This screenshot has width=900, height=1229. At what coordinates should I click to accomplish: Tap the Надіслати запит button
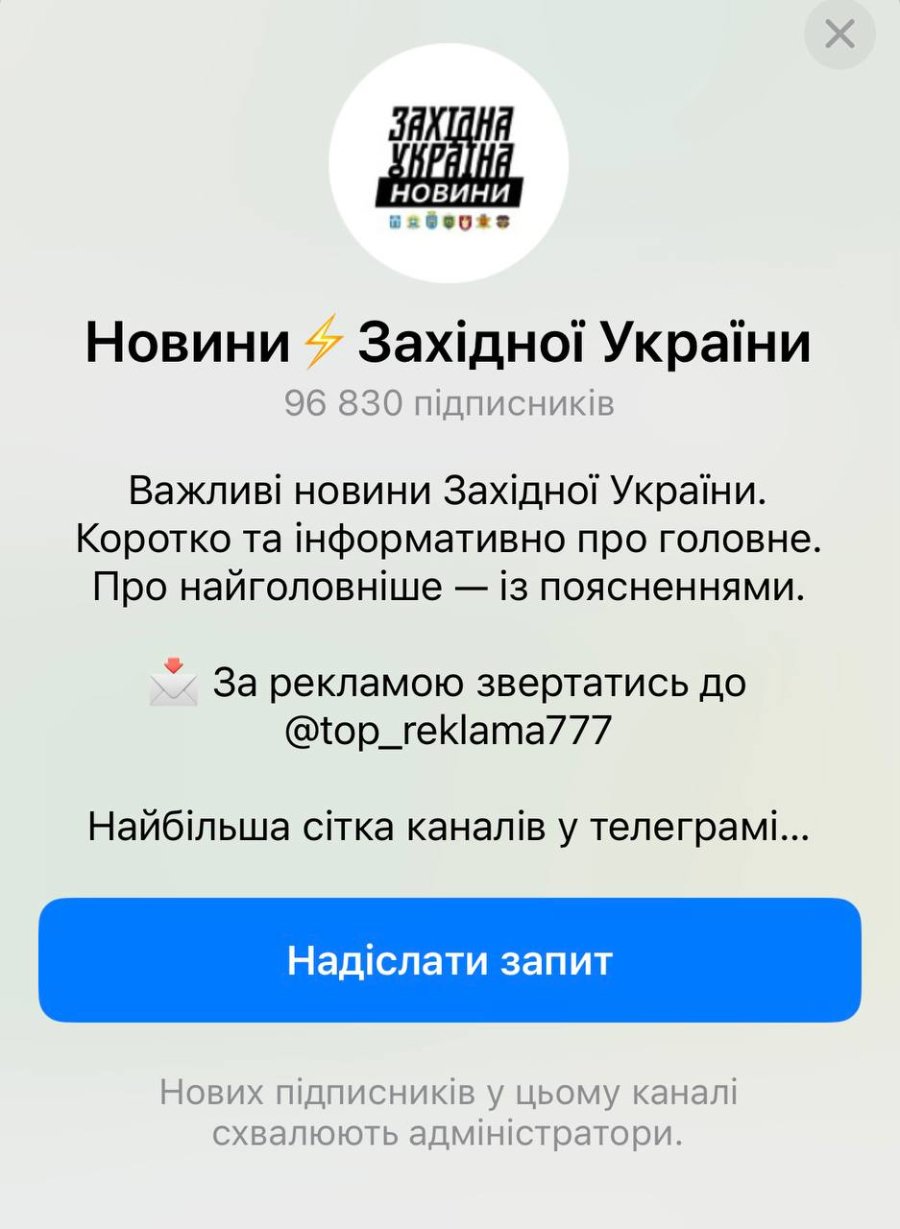449,960
